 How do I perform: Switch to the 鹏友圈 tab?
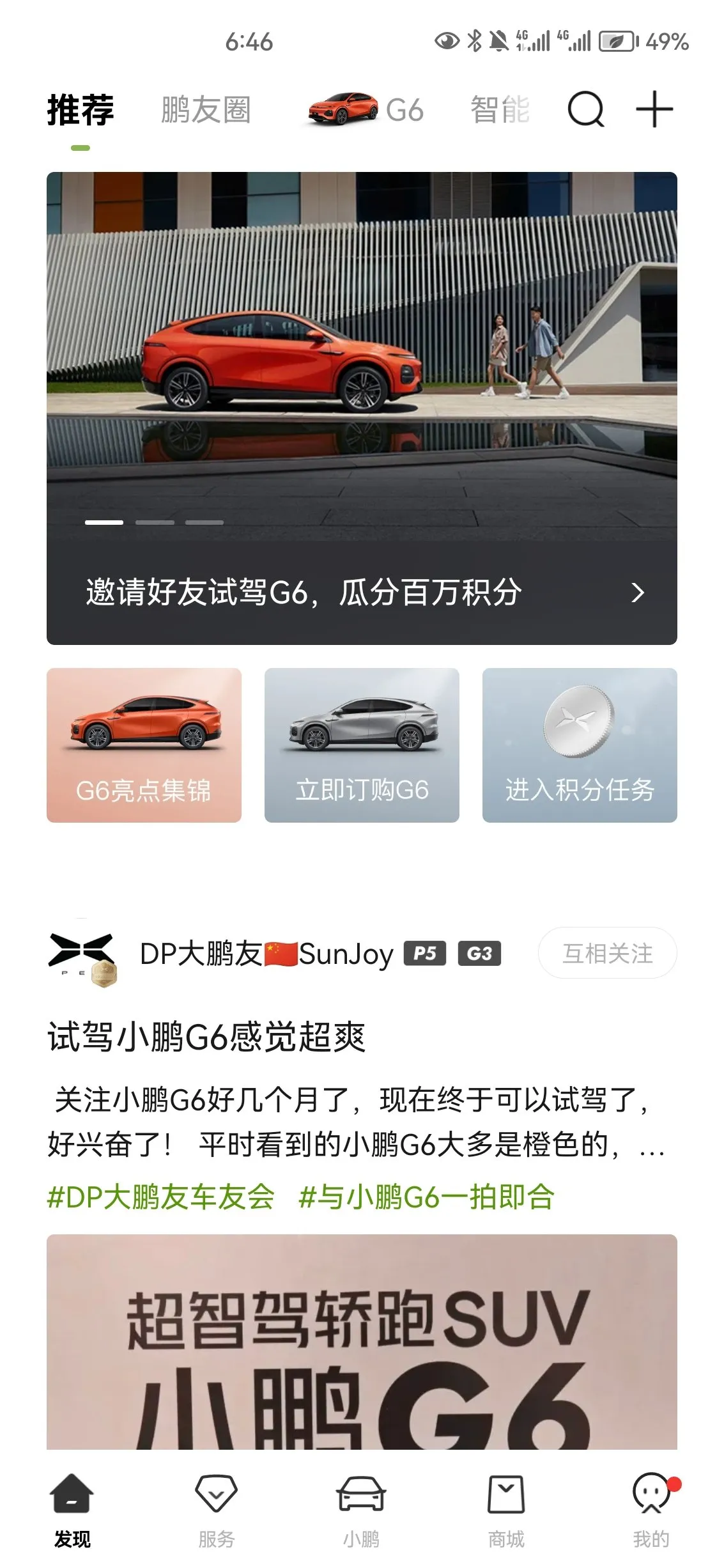pyautogui.click(x=206, y=110)
